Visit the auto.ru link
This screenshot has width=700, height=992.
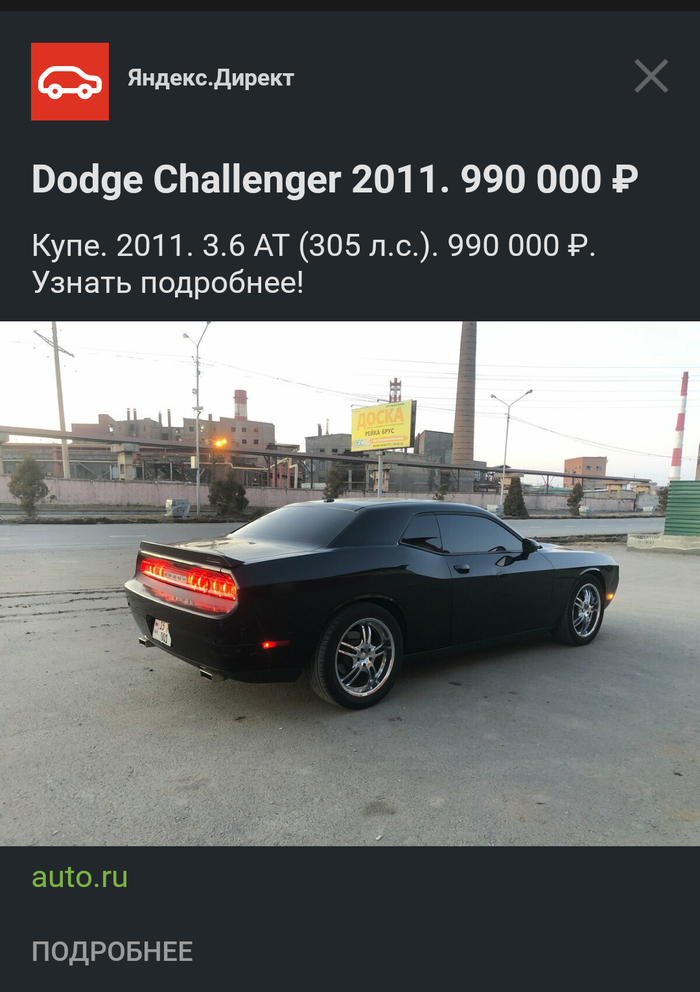(80, 878)
